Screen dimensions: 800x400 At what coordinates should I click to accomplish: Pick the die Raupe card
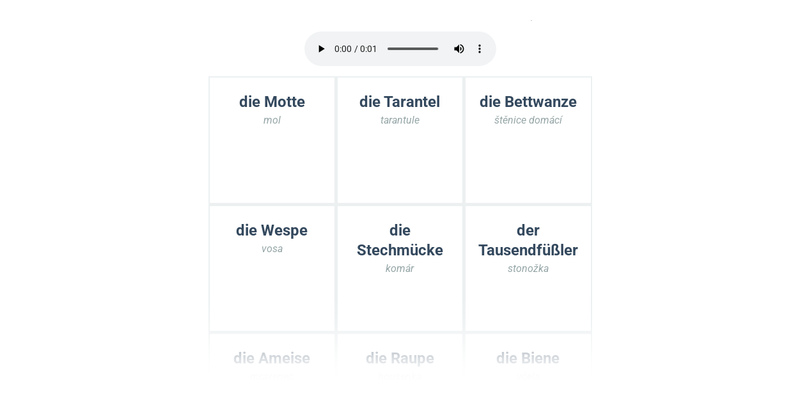(400, 358)
